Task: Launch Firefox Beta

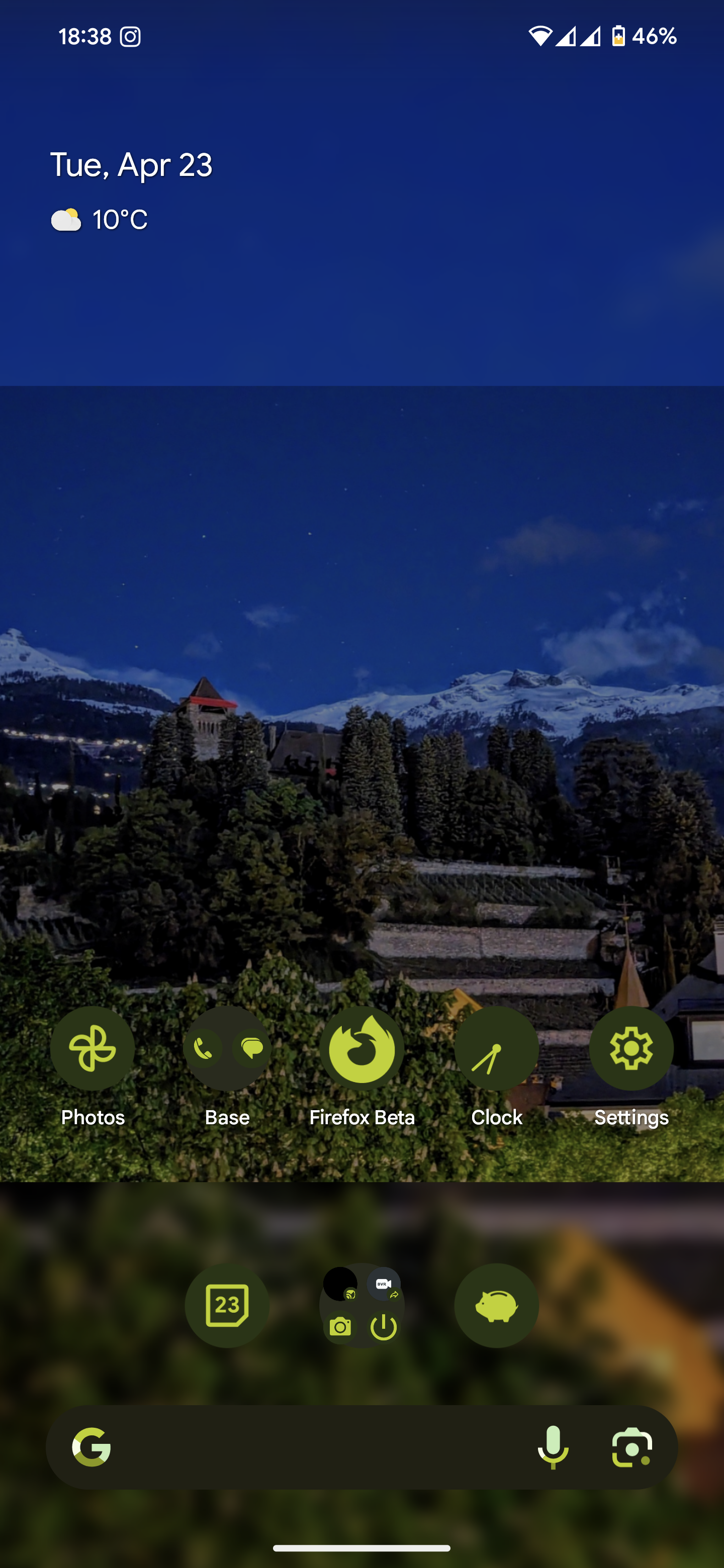Action: coord(361,1047)
